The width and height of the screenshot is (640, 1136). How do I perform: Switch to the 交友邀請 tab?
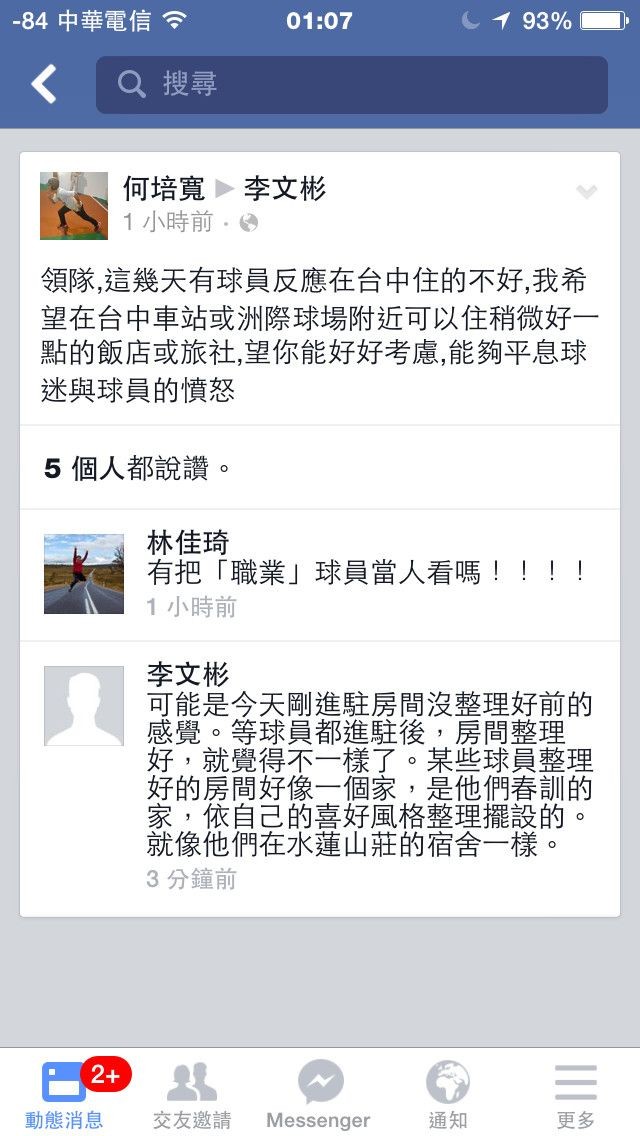pos(192,1094)
